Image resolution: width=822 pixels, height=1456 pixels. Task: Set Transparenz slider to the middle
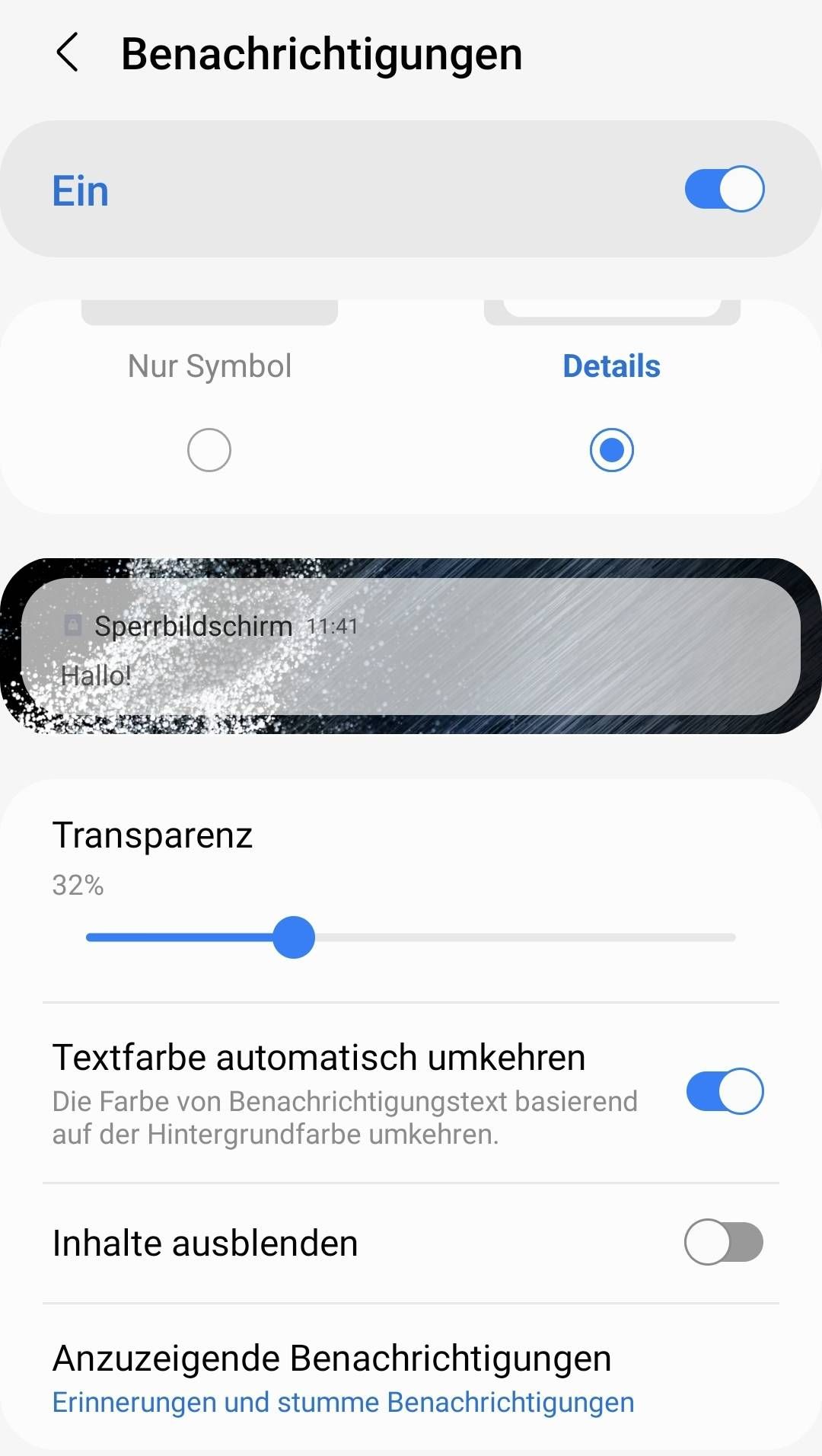pyautogui.click(x=411, y=937)
